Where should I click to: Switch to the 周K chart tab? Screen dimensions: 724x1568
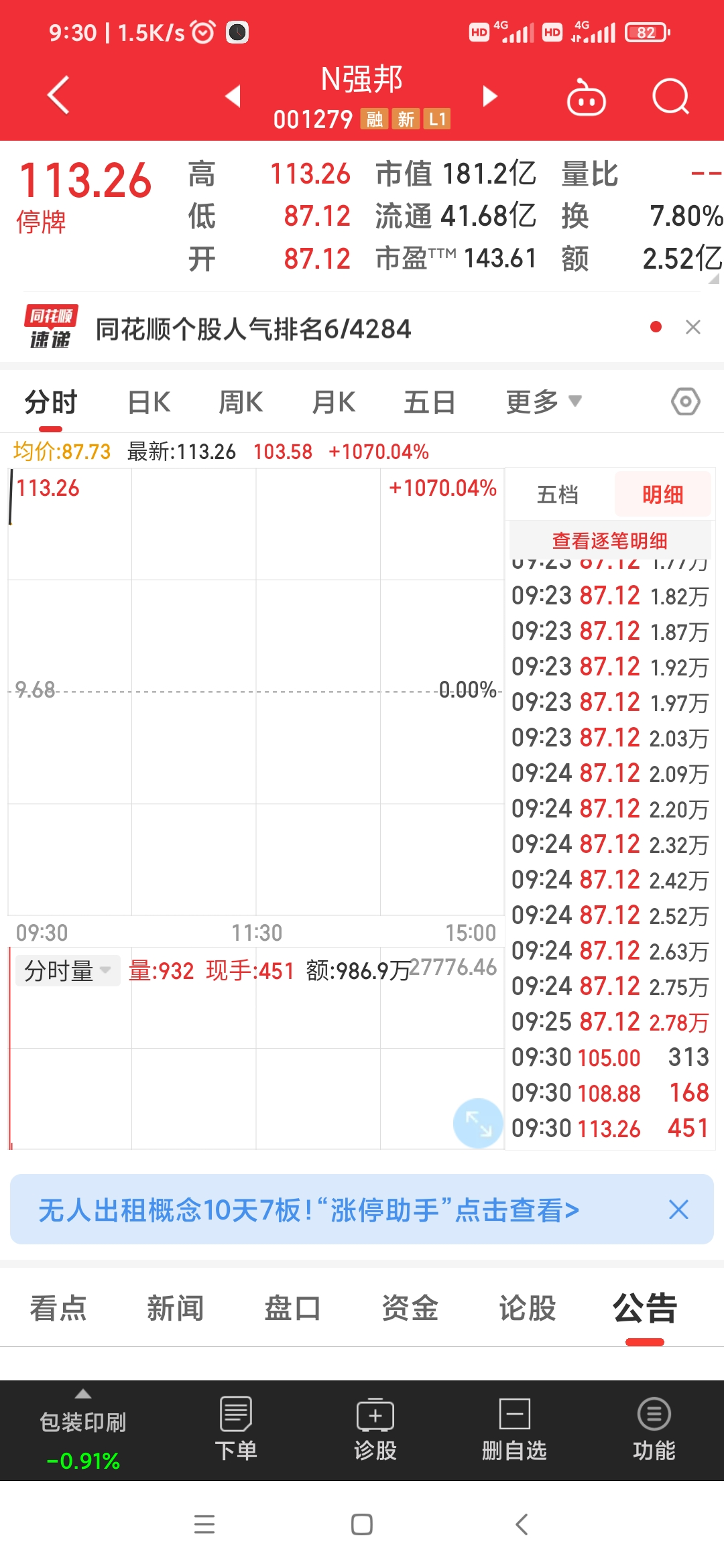pos(241,403)
